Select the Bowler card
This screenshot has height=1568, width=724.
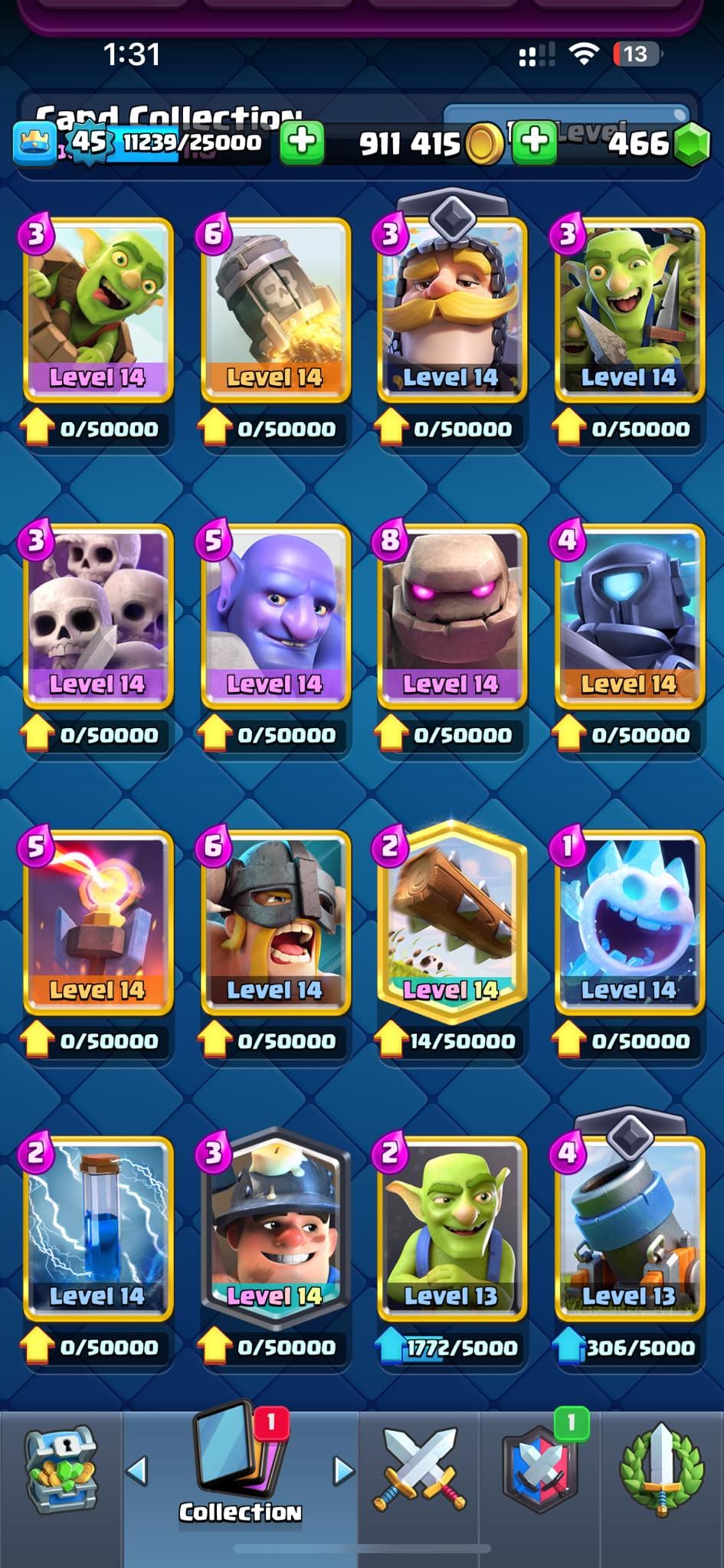tap(274, 616)
